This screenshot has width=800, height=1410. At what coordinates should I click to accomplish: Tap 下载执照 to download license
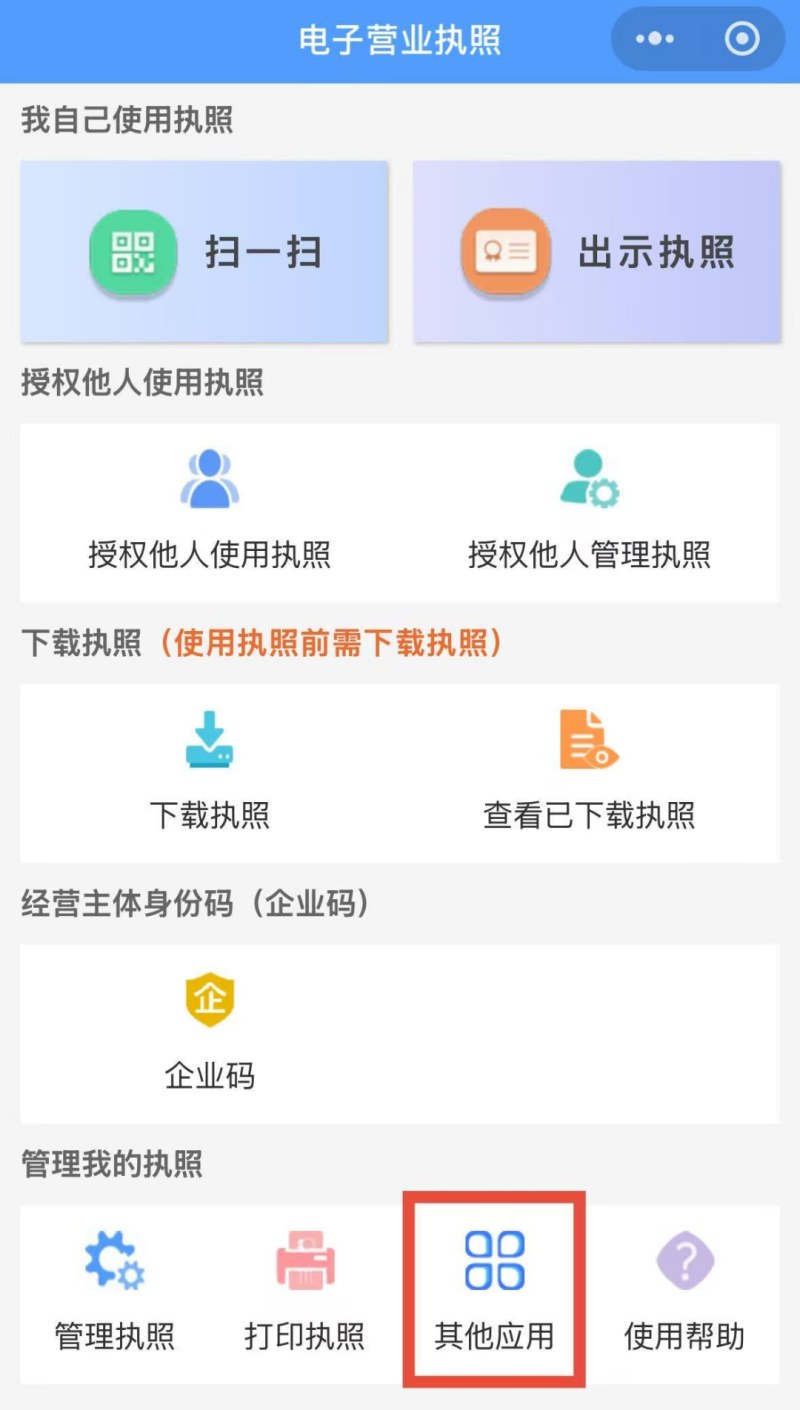tap(209, 772)
